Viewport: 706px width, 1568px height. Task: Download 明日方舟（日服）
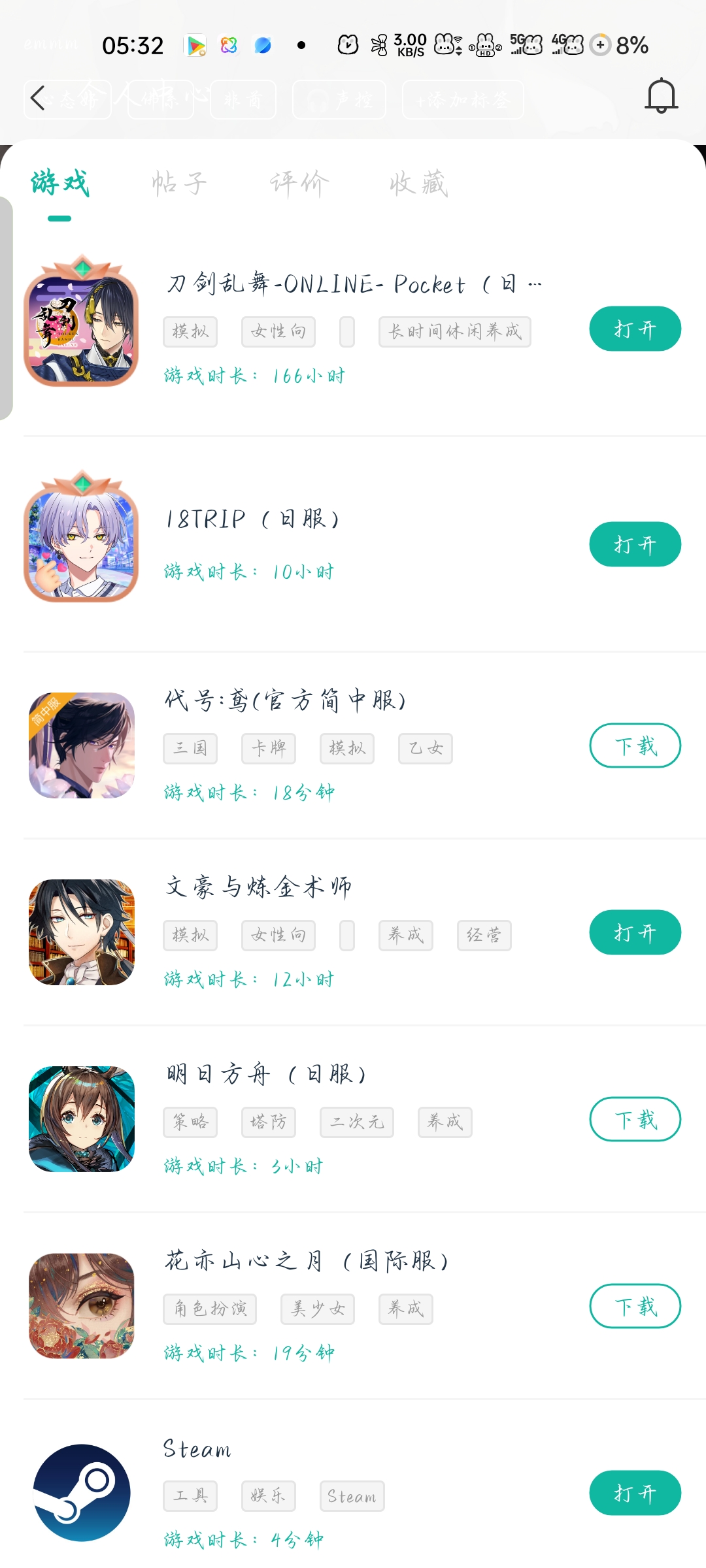click(x=635, y=1119)
